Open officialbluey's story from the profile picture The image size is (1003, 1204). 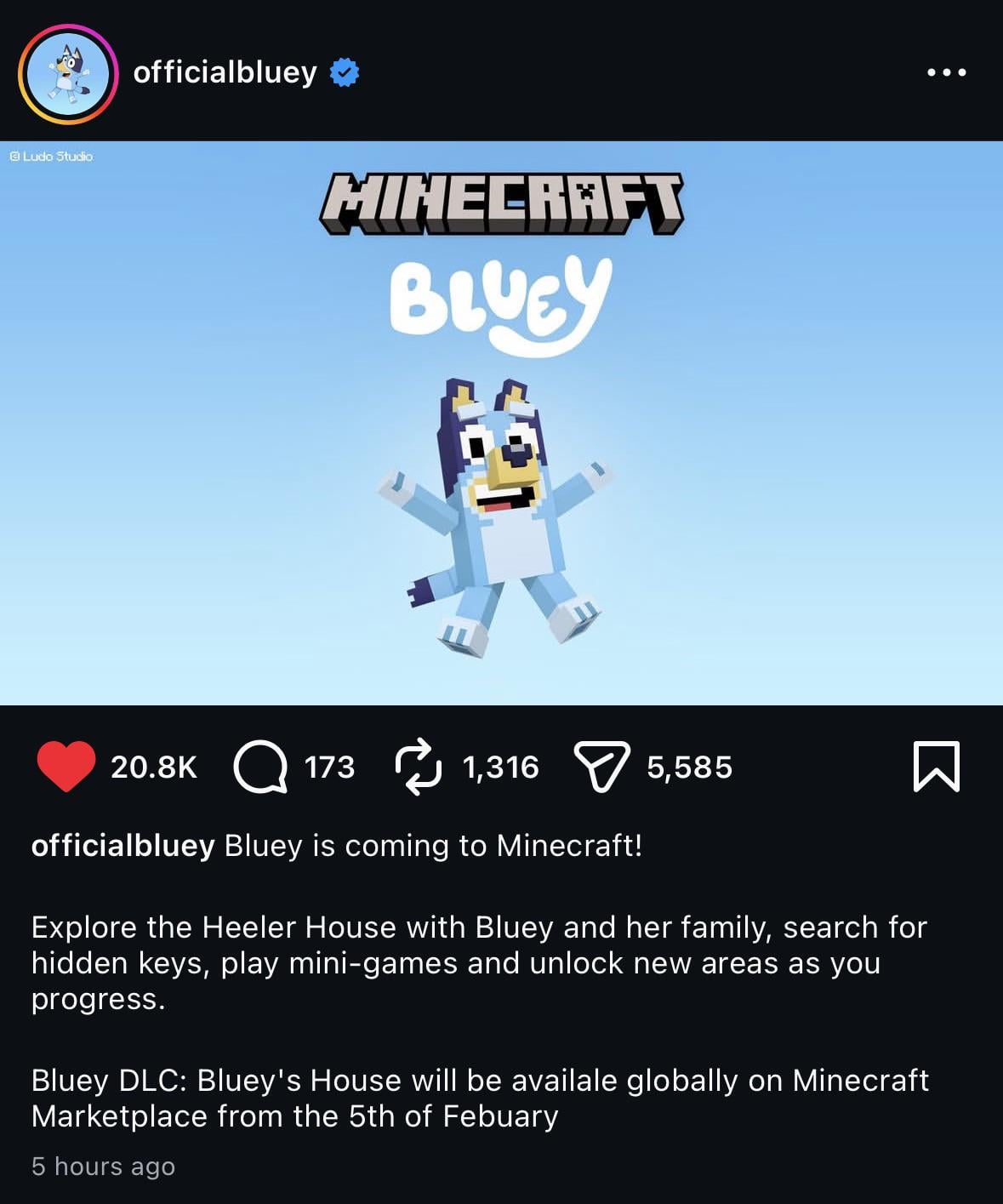(68, 74)
